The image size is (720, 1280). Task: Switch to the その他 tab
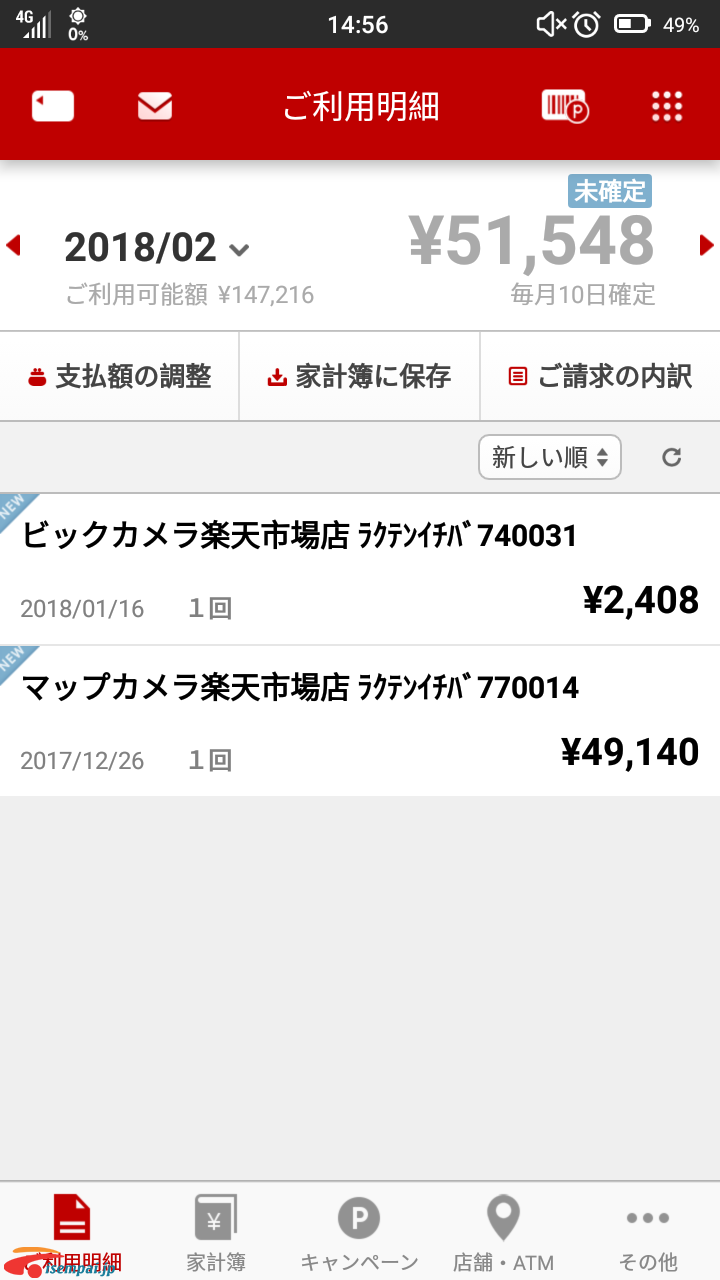(x=647, y=1232)
